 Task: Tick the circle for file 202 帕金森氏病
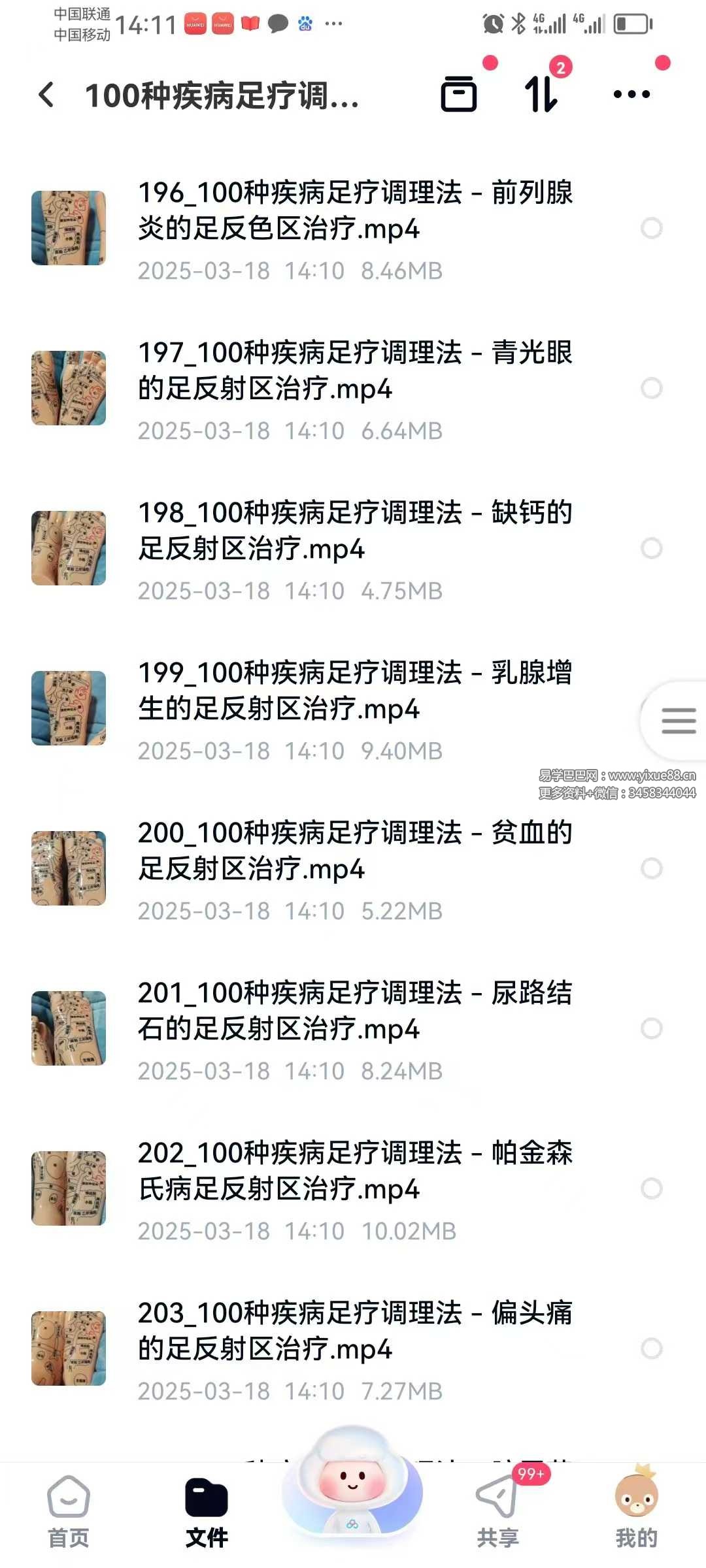pos(651,1188)
